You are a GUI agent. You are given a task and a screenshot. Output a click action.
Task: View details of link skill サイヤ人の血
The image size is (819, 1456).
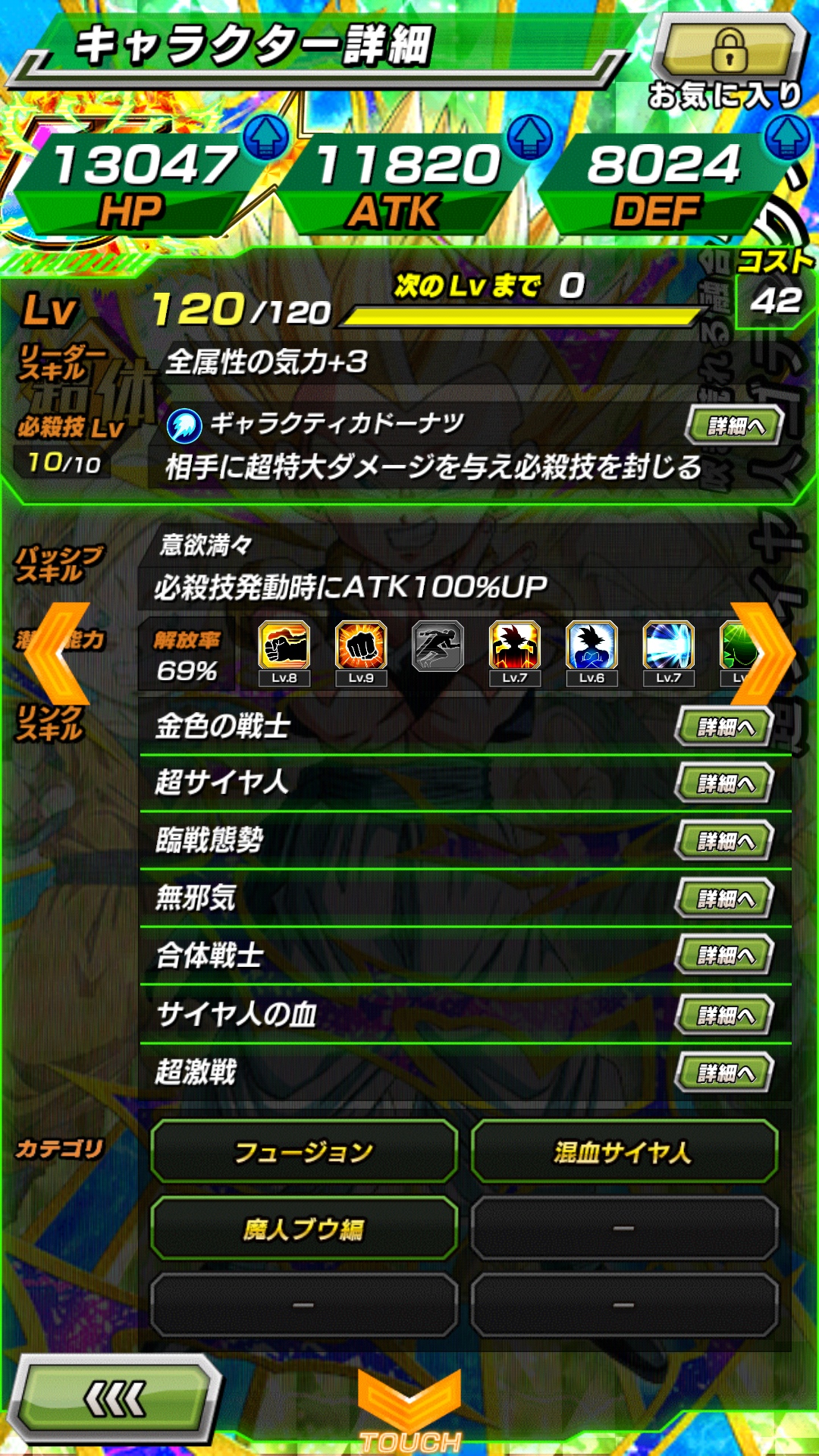(725, 1015)
